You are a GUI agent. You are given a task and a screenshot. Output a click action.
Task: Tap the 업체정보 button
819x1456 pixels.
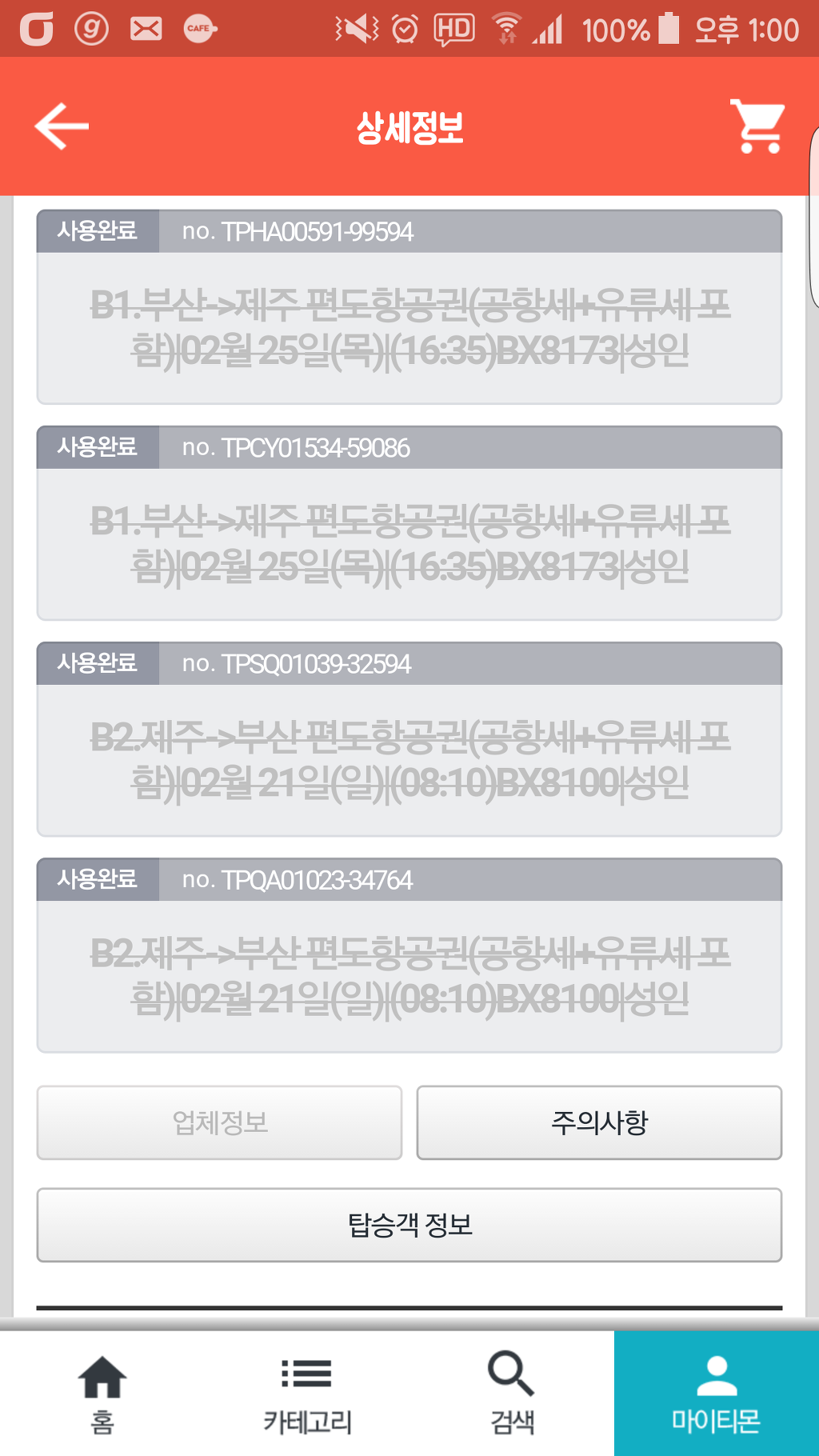pyautogui.click(x=219, y=1122)
